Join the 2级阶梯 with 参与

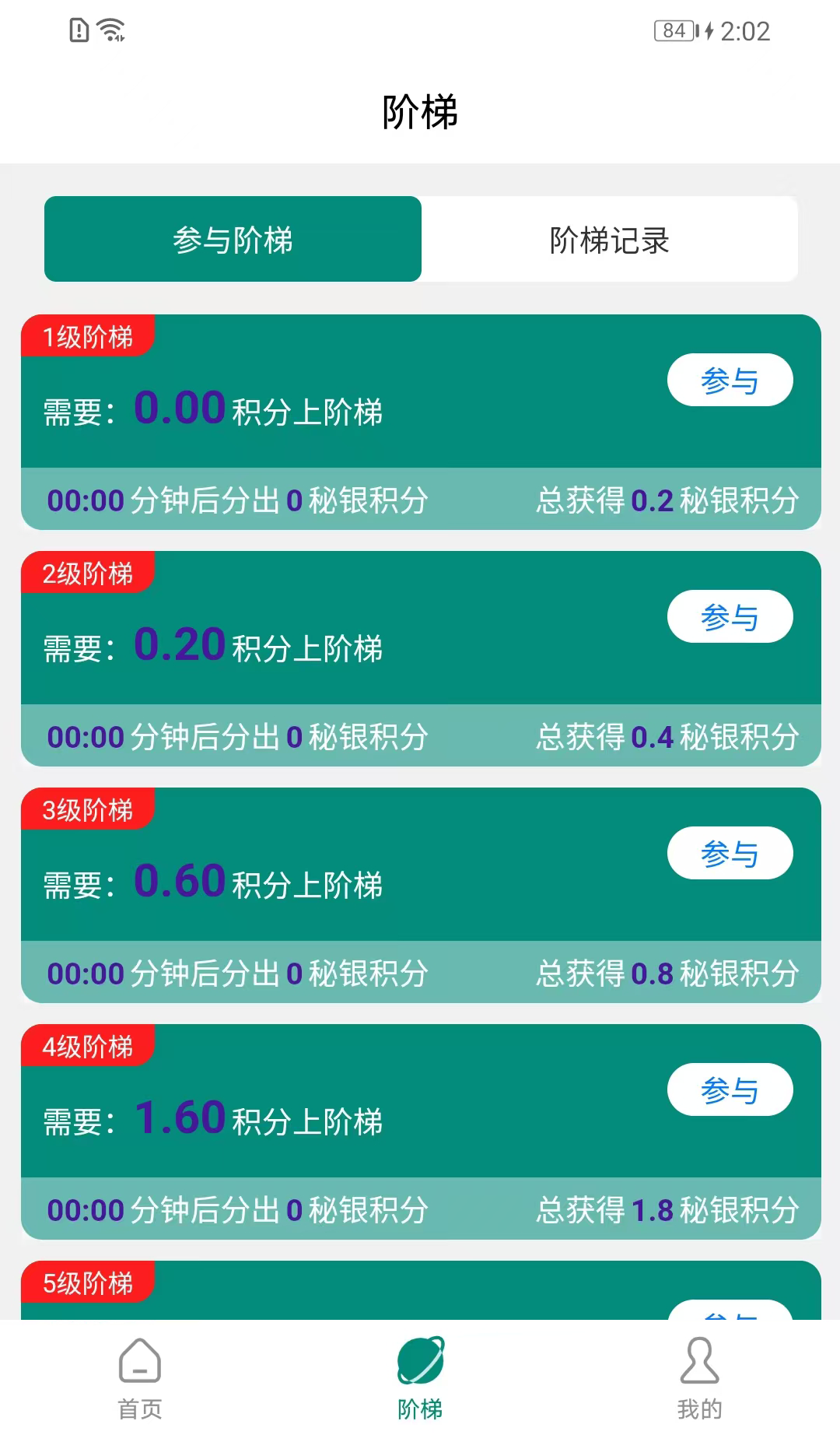[730, 617]
